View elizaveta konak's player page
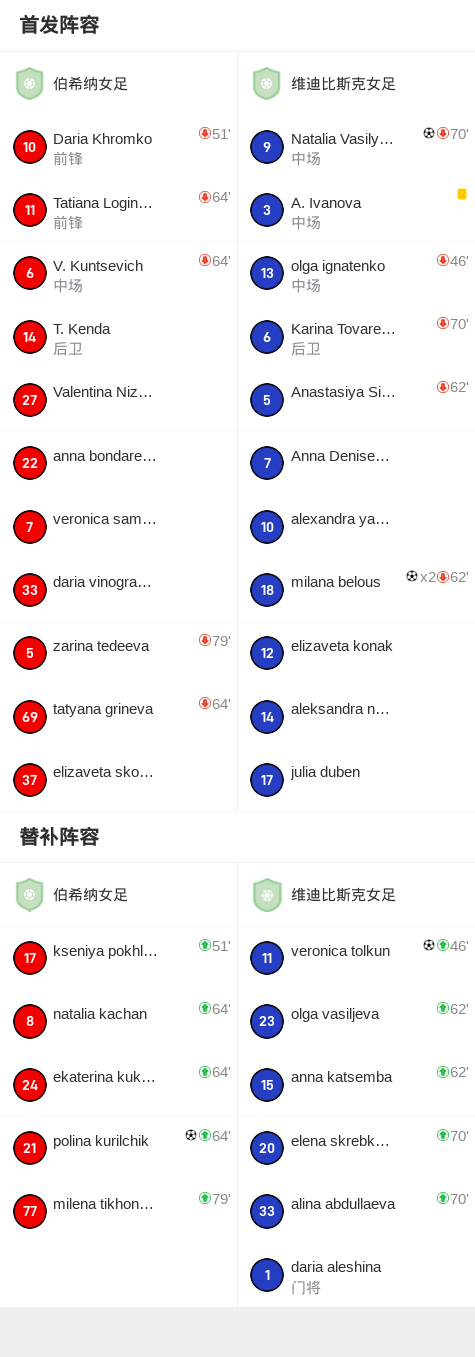Image resolution: width=475 pixels, height=1357 pixels. tap(356, 654)
